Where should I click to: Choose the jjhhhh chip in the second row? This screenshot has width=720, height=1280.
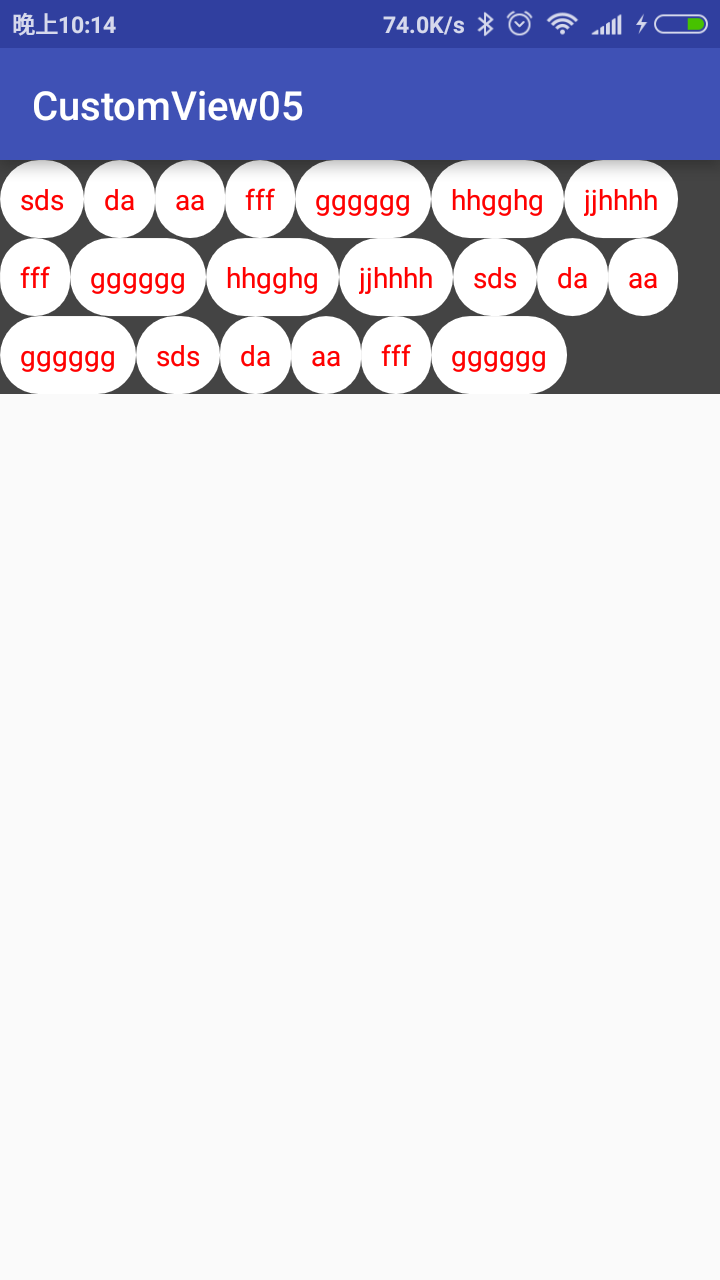[396, 278]
